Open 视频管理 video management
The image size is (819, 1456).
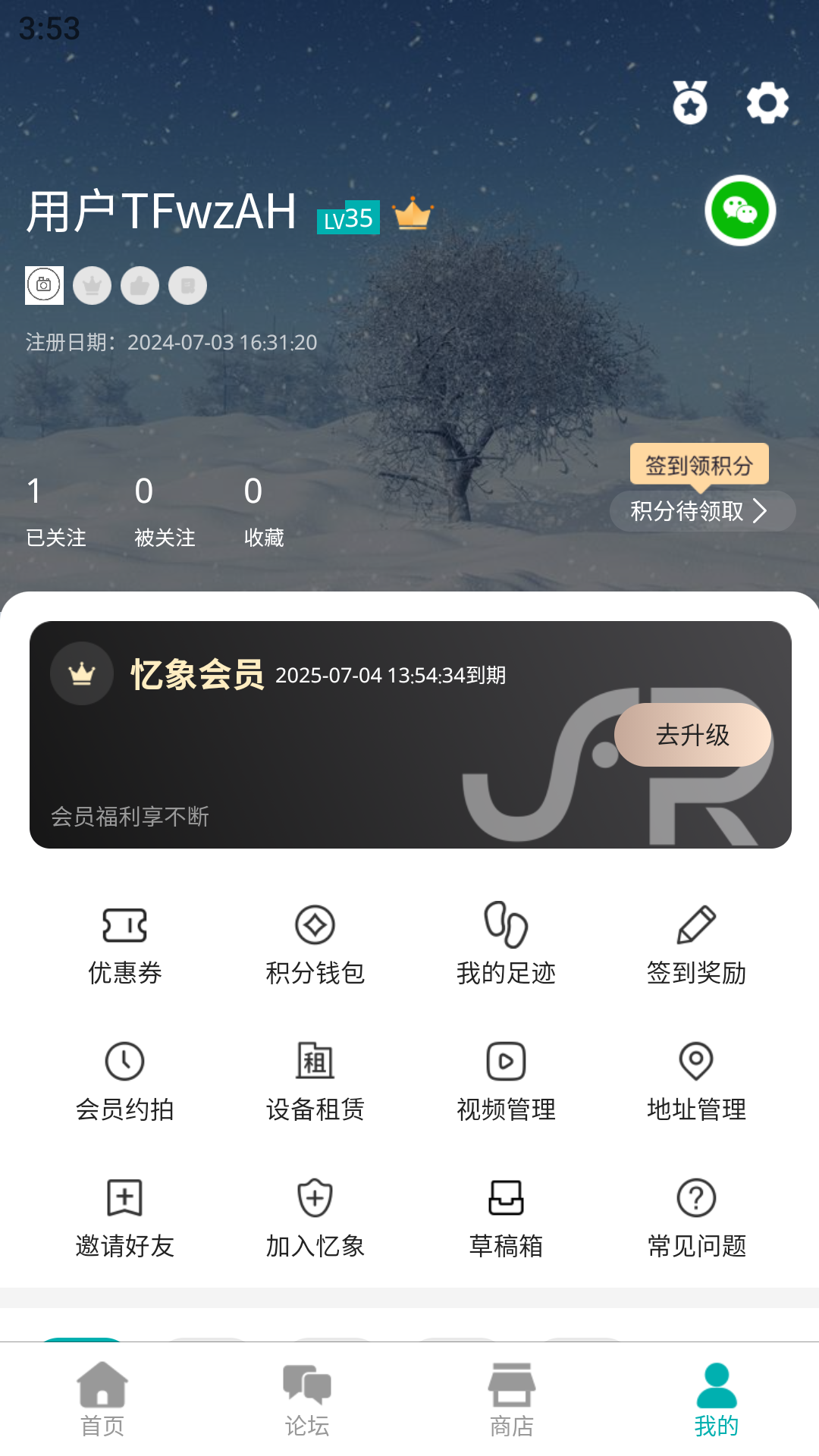pos(507,1080)
